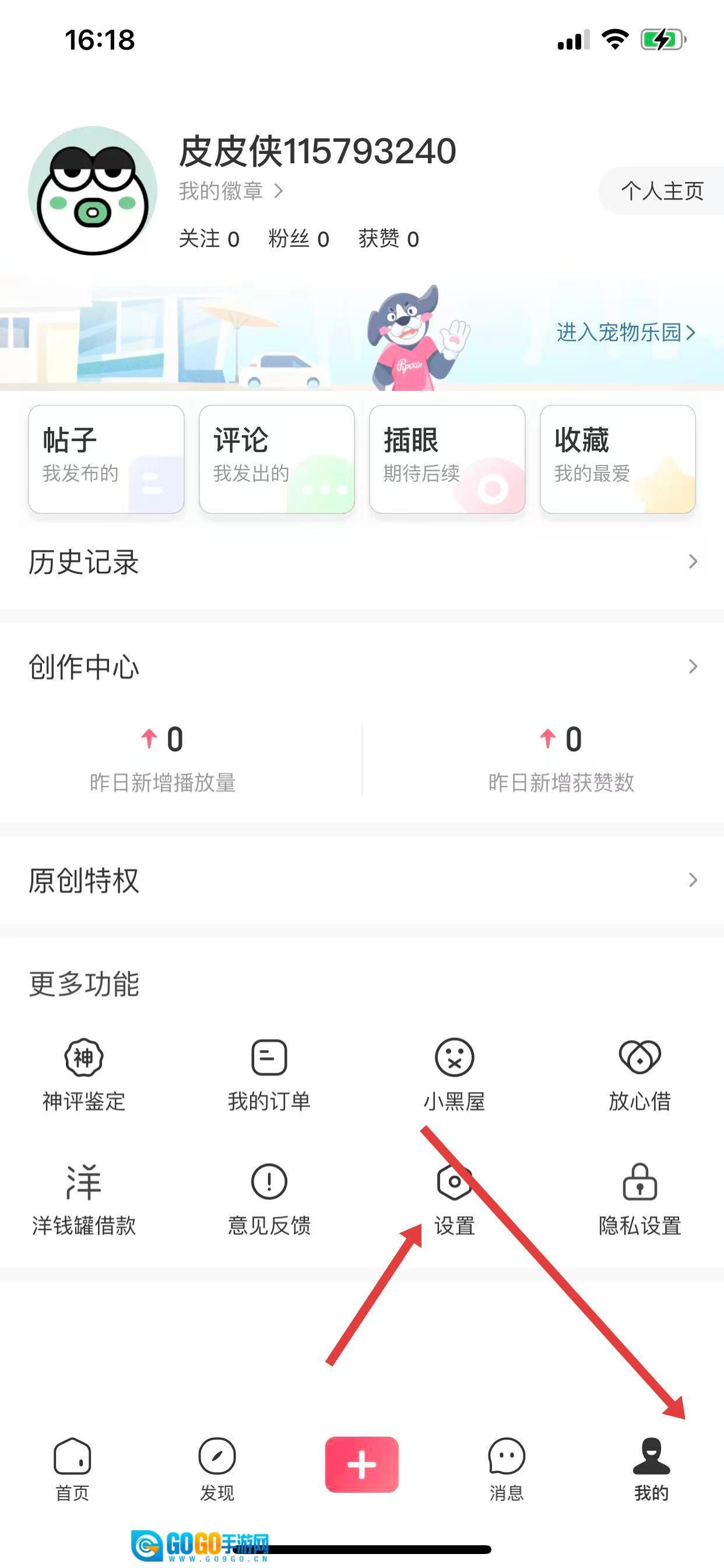Open 个人主页 profile page
This screenshot has width=724, height=1568.
[661, 191]
